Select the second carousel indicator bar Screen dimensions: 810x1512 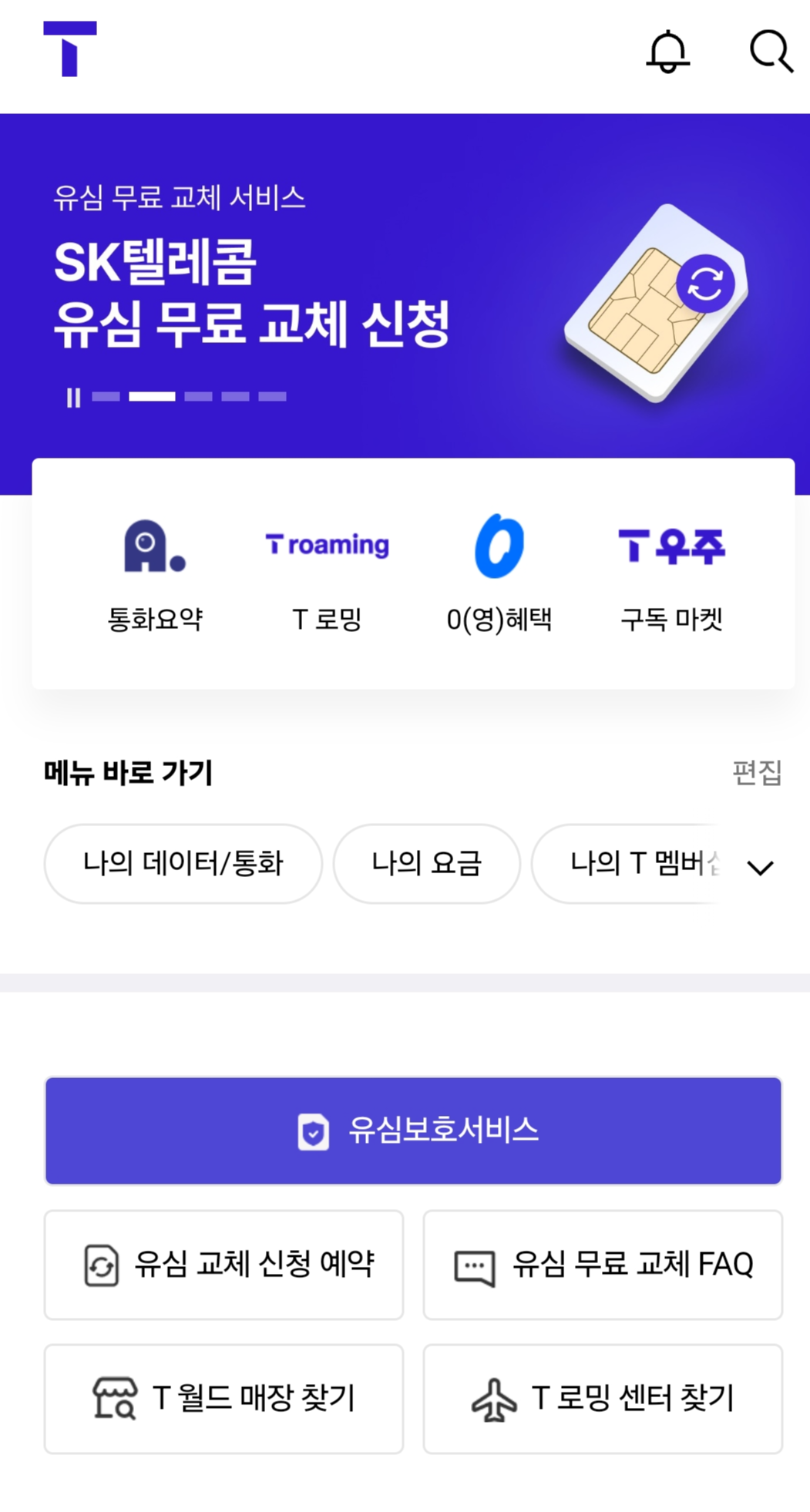tap(153, 397)
